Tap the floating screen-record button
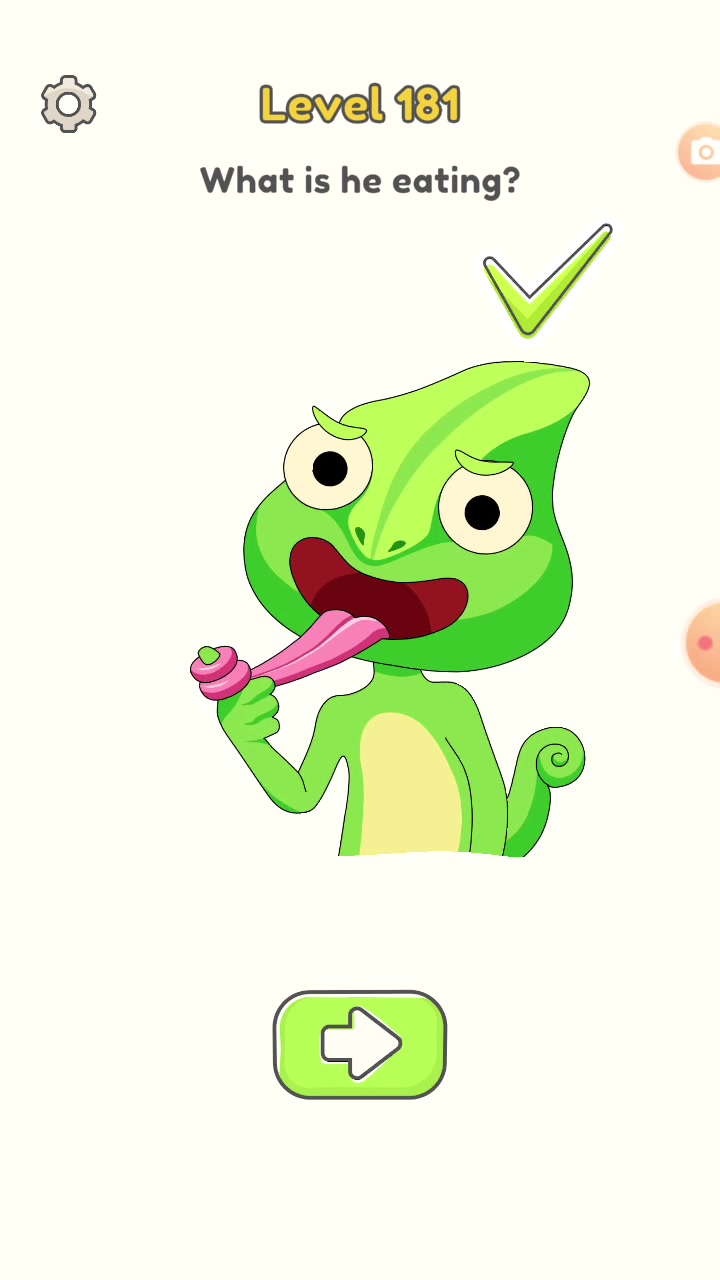 702,642
